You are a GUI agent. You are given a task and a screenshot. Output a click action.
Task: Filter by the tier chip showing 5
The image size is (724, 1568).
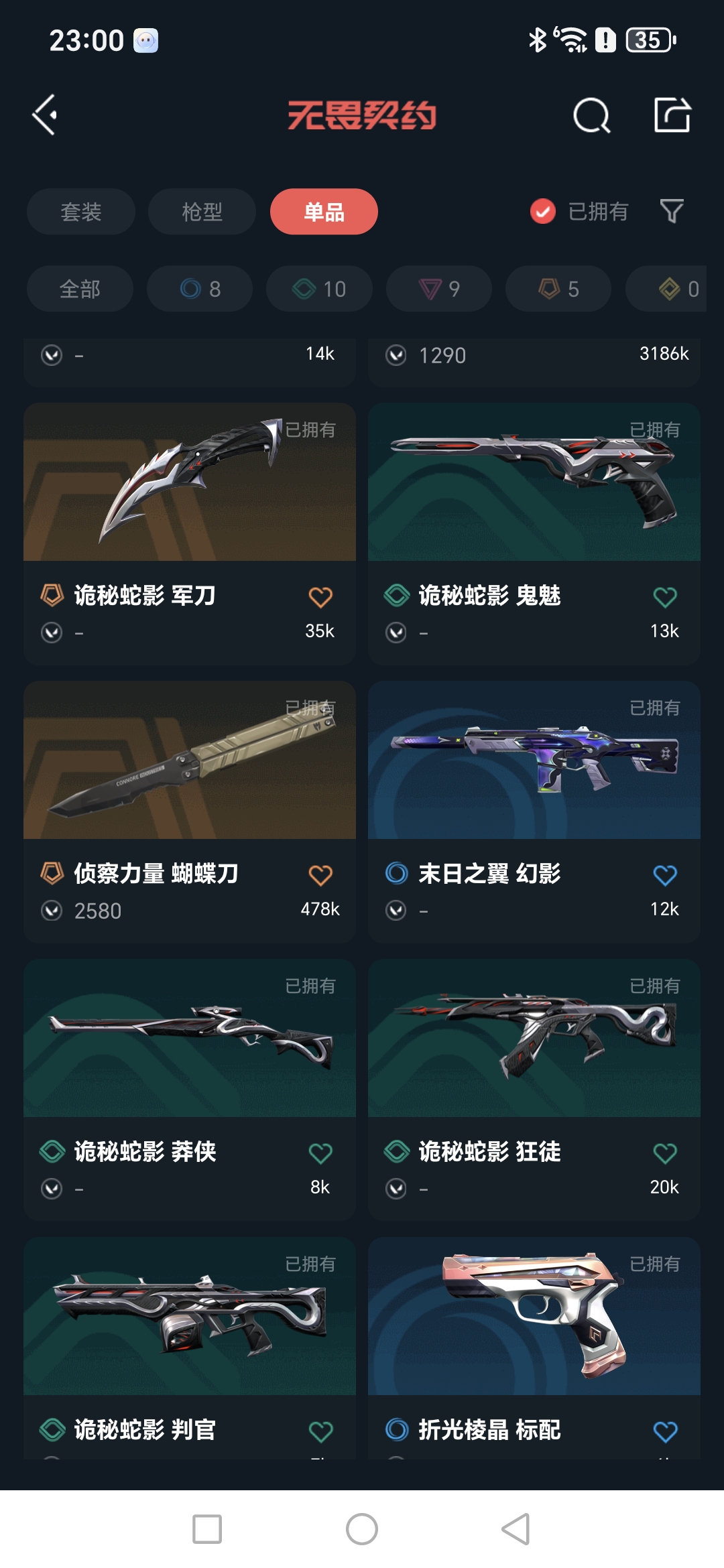(x=558, y=289)
